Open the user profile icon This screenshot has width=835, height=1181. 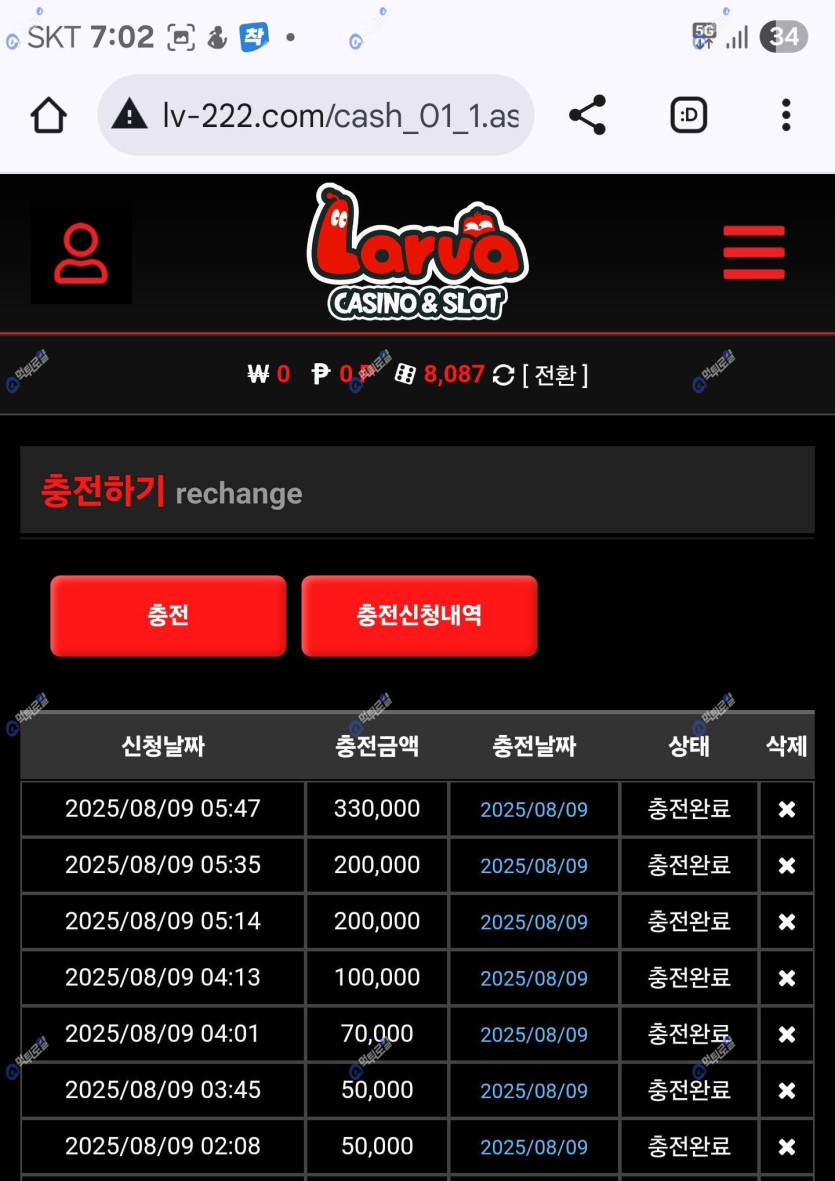click(81, 254)
